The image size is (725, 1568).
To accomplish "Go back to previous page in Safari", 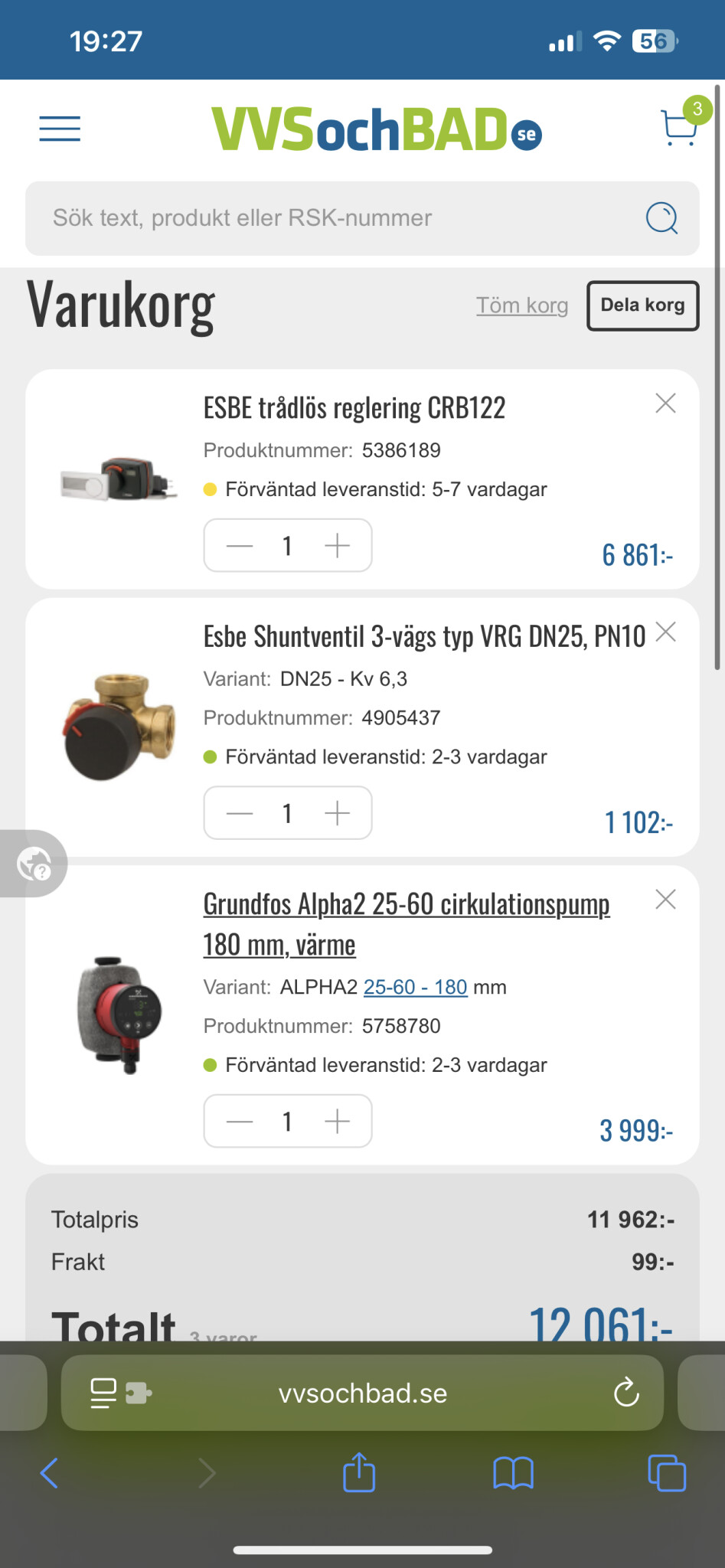I will [49, 1472].
